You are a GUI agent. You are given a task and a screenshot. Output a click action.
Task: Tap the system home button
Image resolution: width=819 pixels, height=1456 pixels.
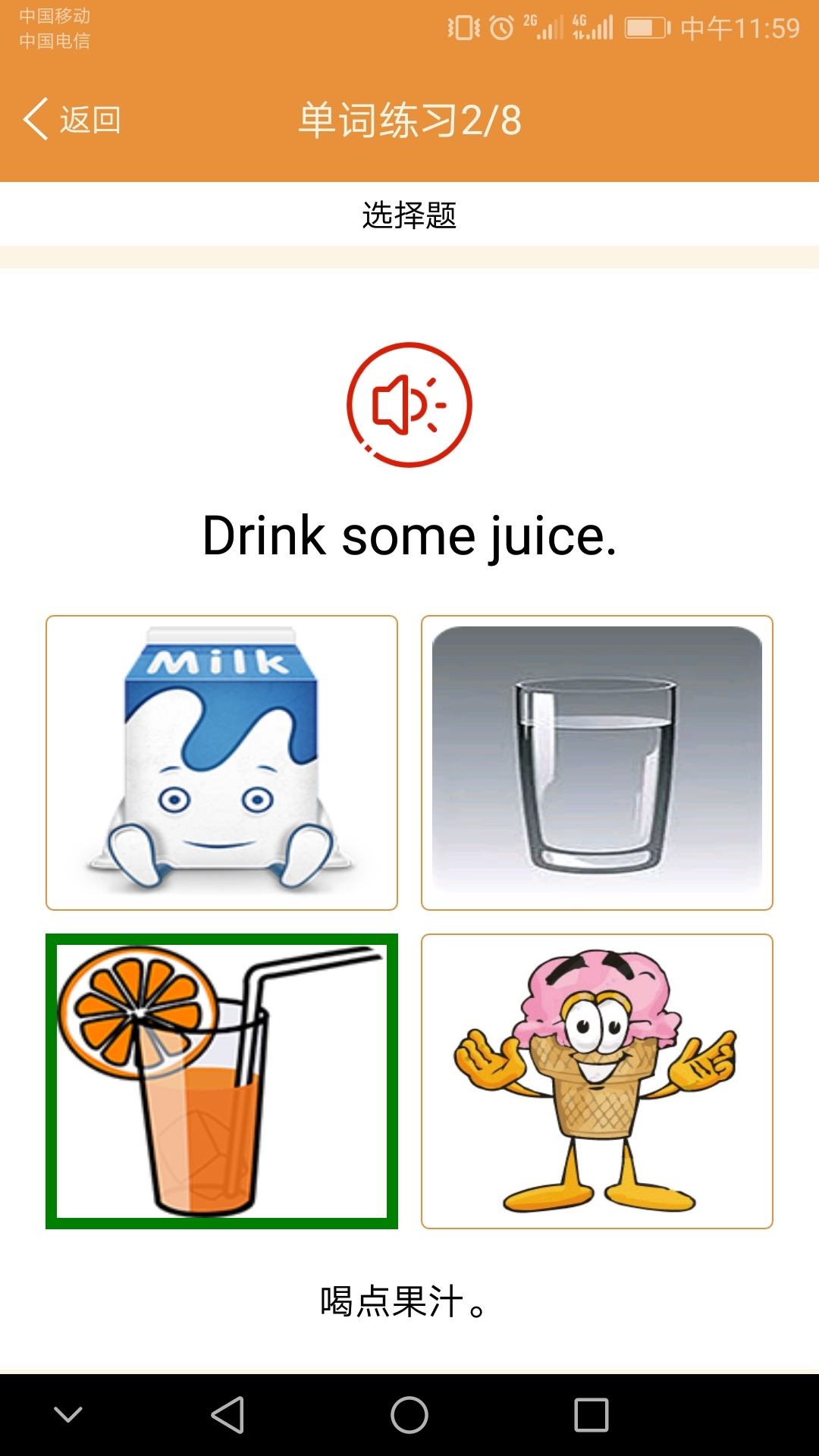pyautogui.click(x=409, y=1415)
